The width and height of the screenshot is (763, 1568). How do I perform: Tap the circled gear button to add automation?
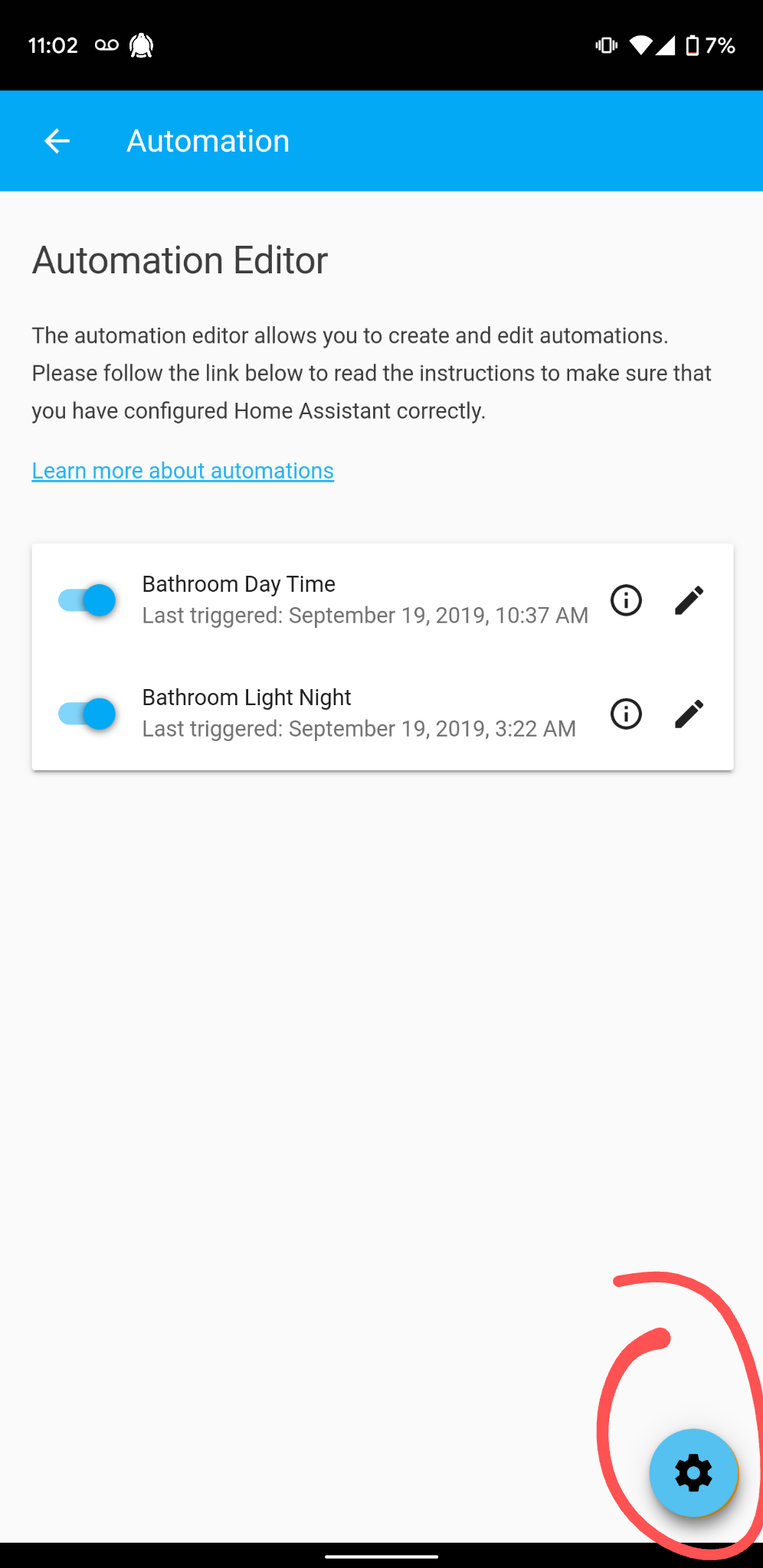693,1472
